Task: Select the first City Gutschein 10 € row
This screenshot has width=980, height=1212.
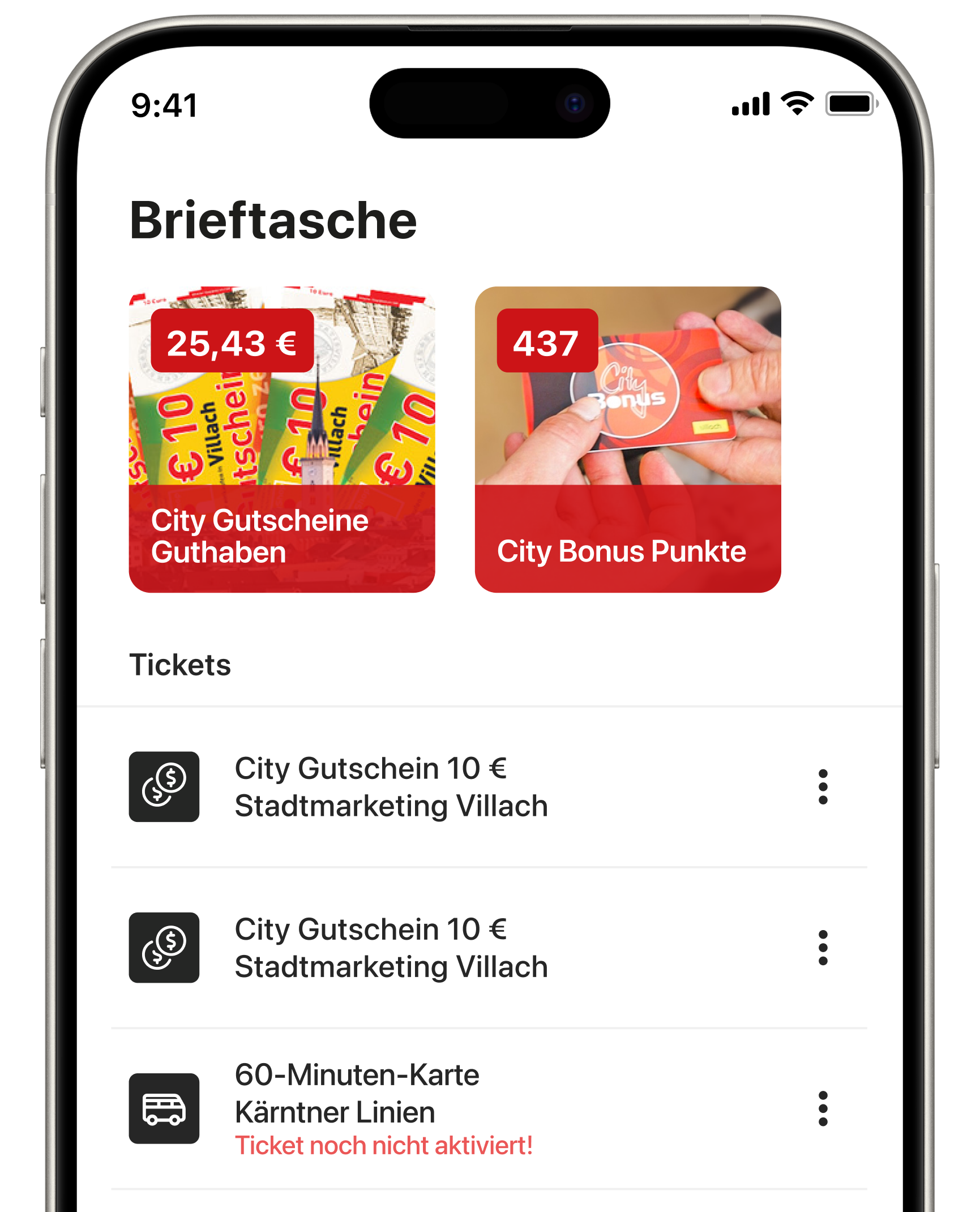Action: [391, 786]
